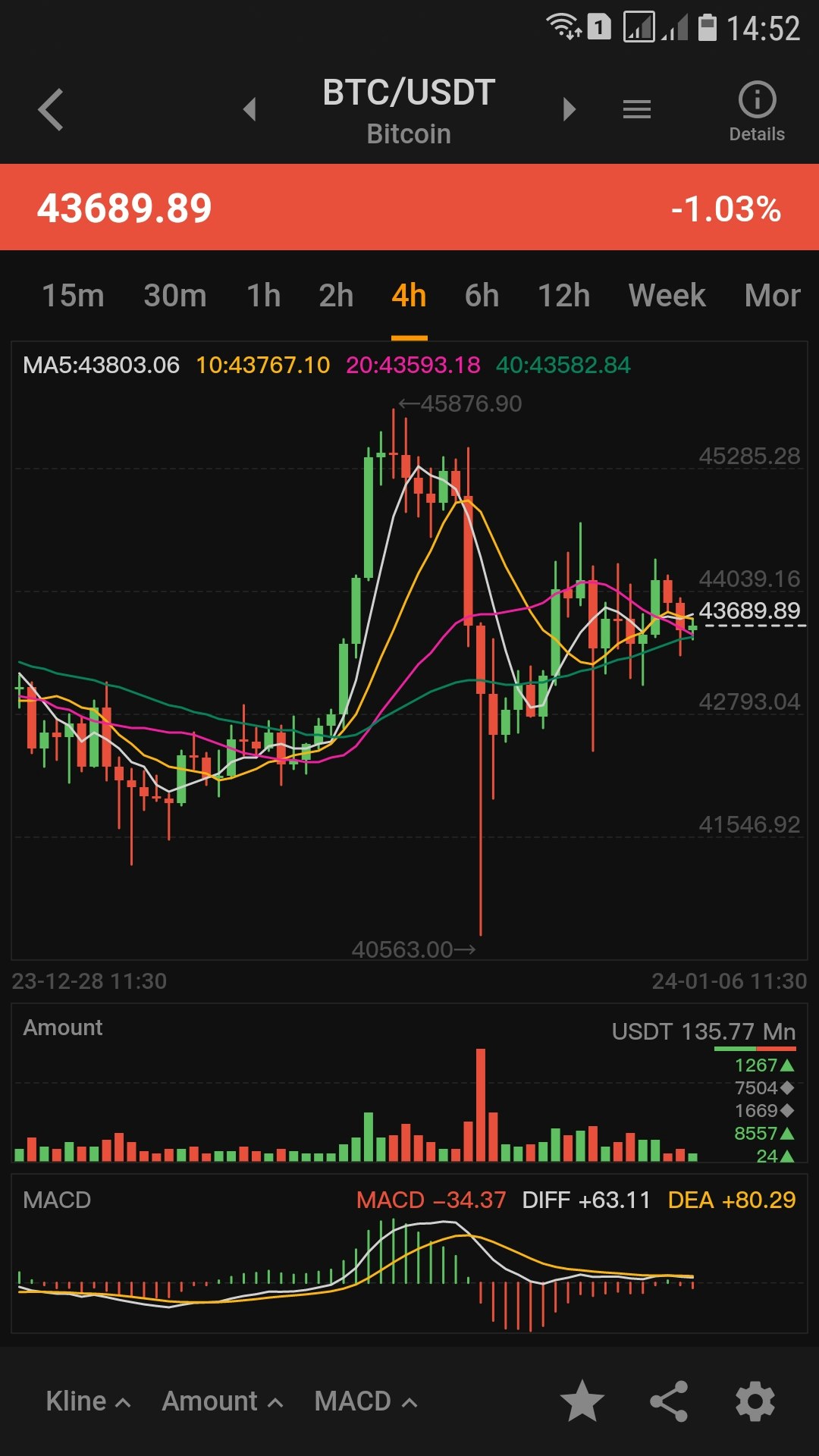The height and width of the screenshot is (1456, 819).
Task: Tap the 4h timeframe tab
Action: pos(409,295)
